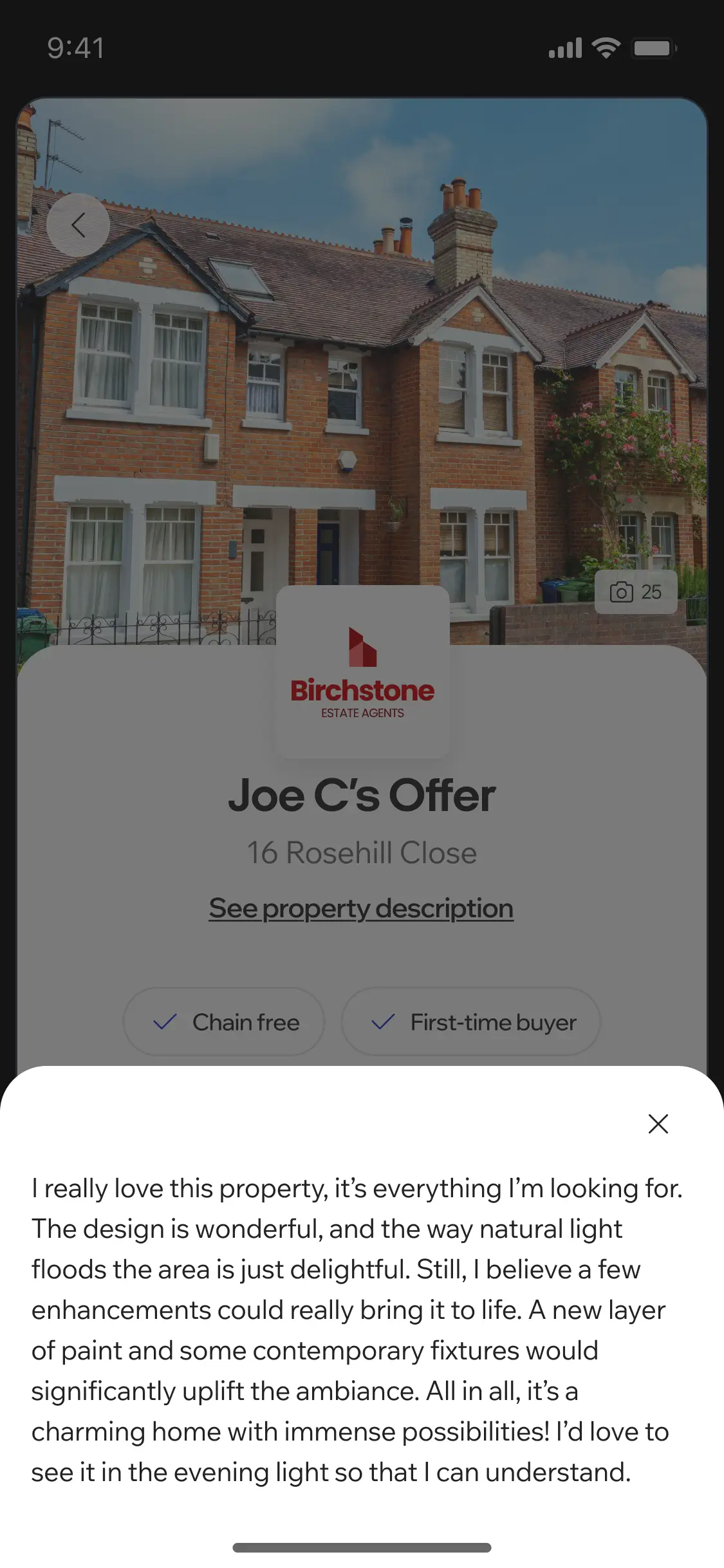Collapse the buyer message bottom sheet

click(658, 1123)
